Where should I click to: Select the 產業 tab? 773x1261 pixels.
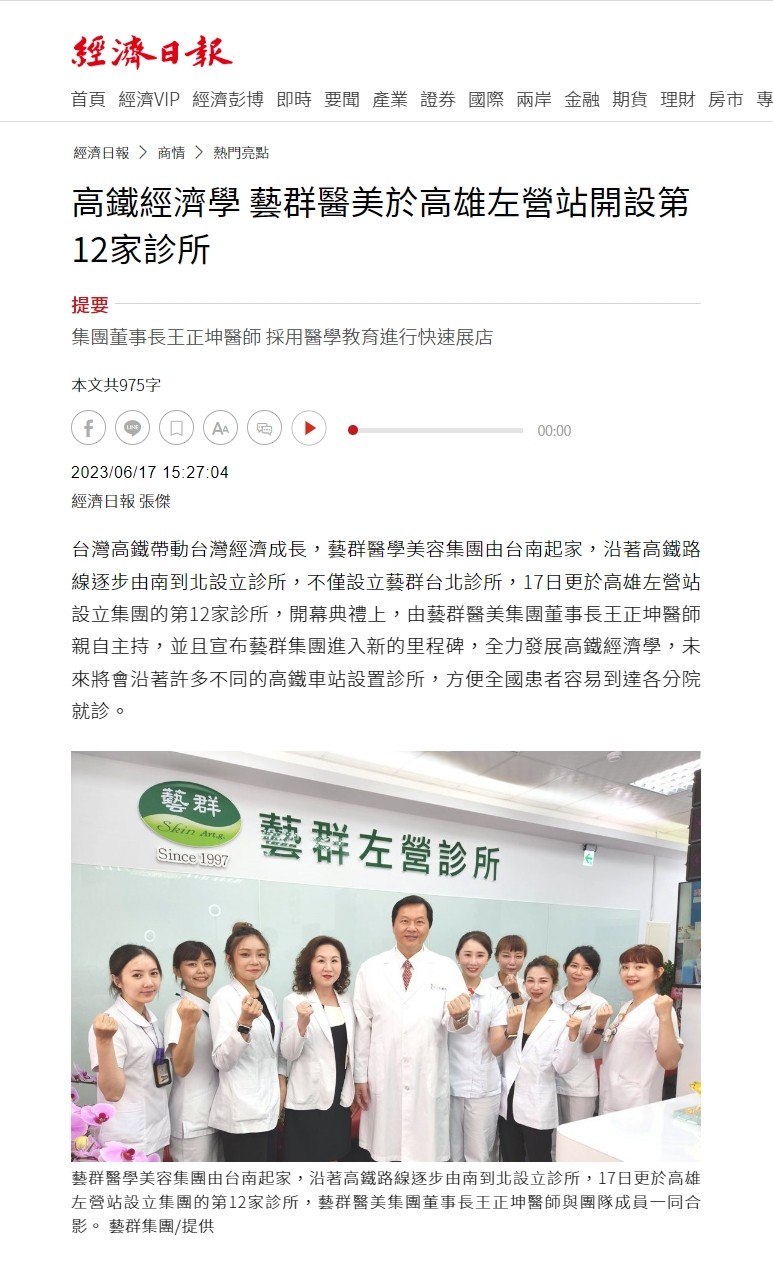[x=390, y=99]
